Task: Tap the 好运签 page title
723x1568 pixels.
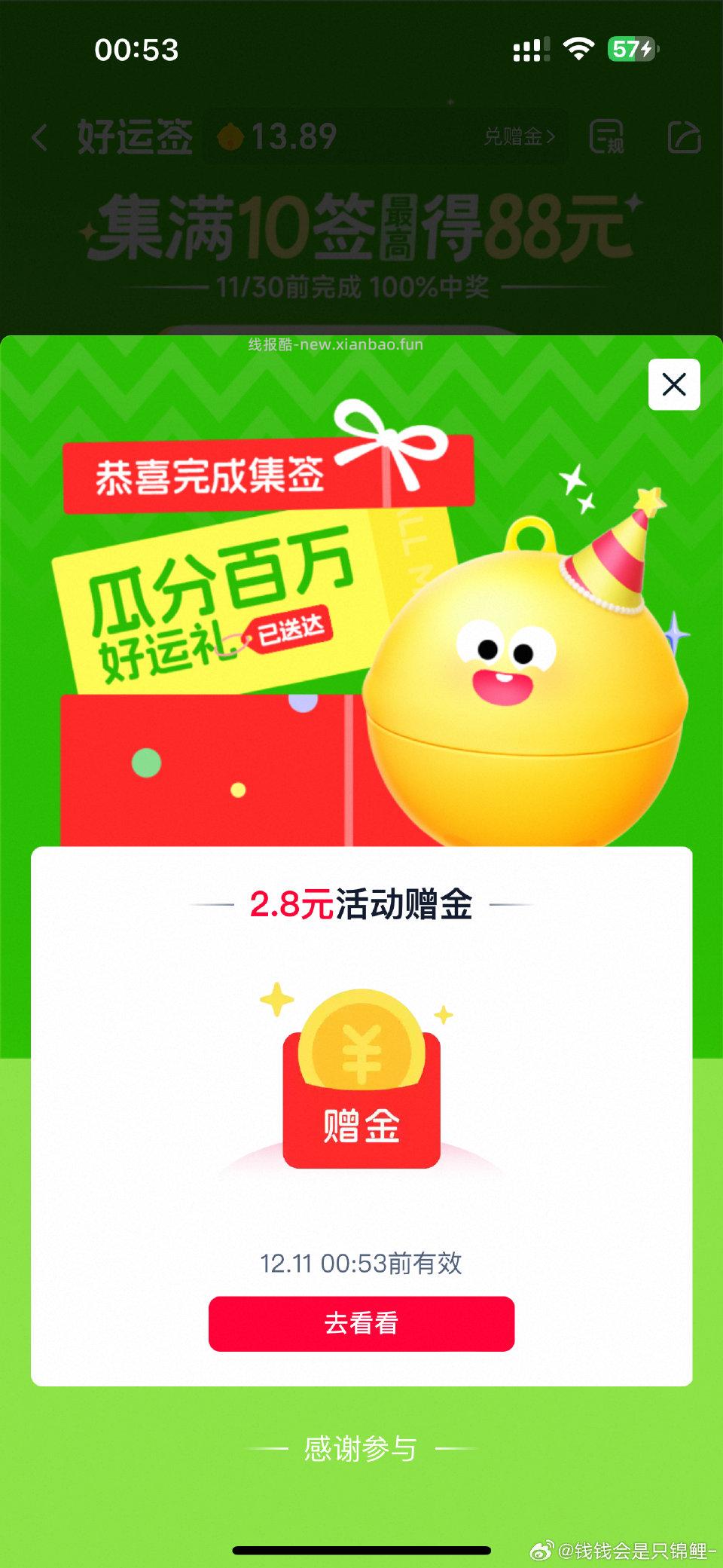Action: tap(134, 138)
